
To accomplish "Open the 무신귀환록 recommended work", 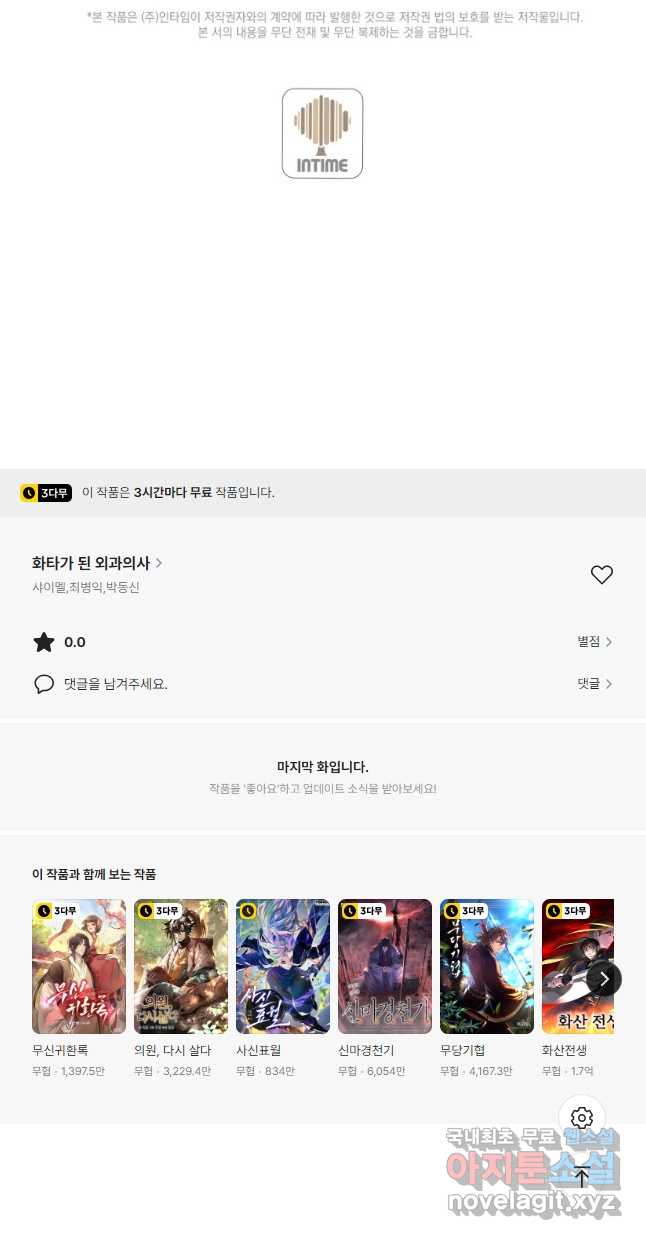I will (x=79, y=967).
